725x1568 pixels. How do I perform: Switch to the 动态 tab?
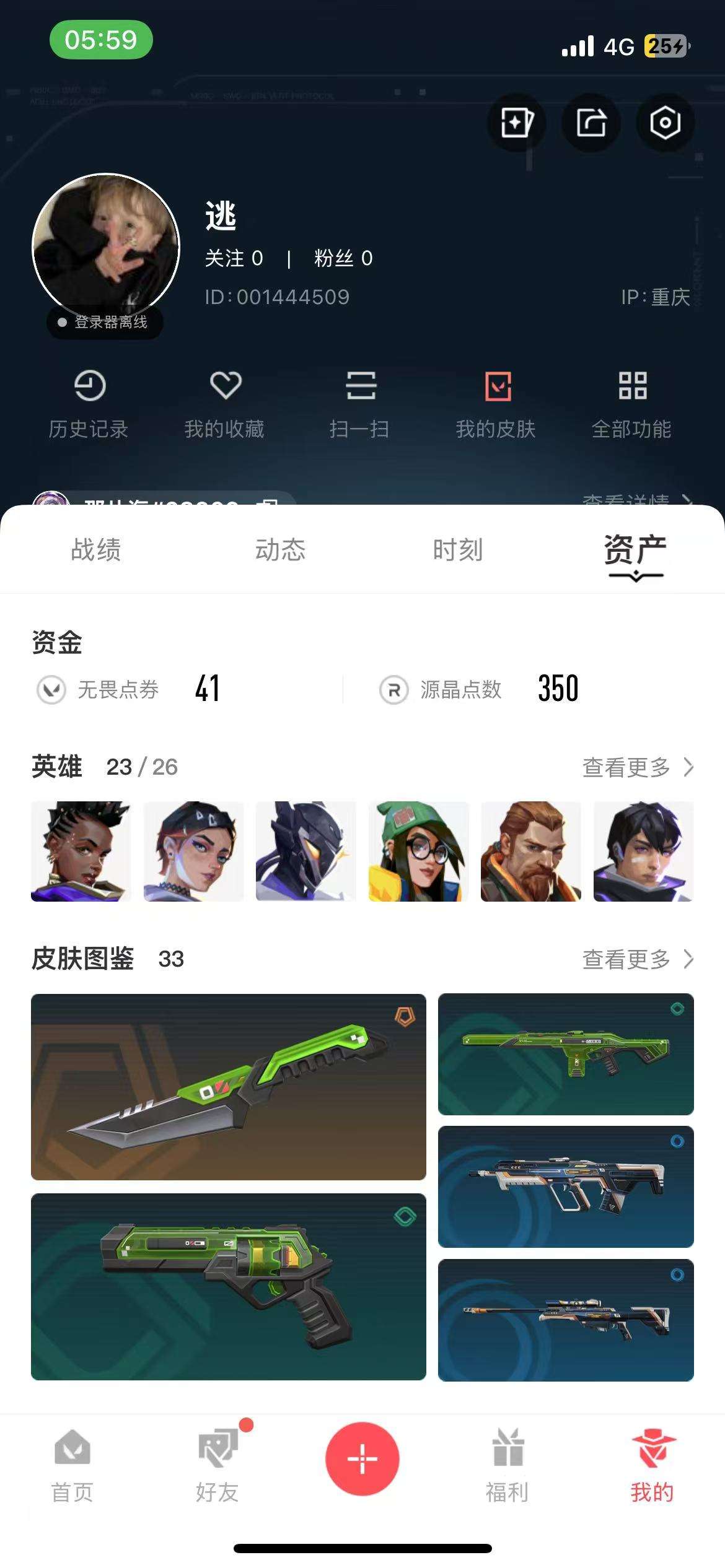click(280, 550)
